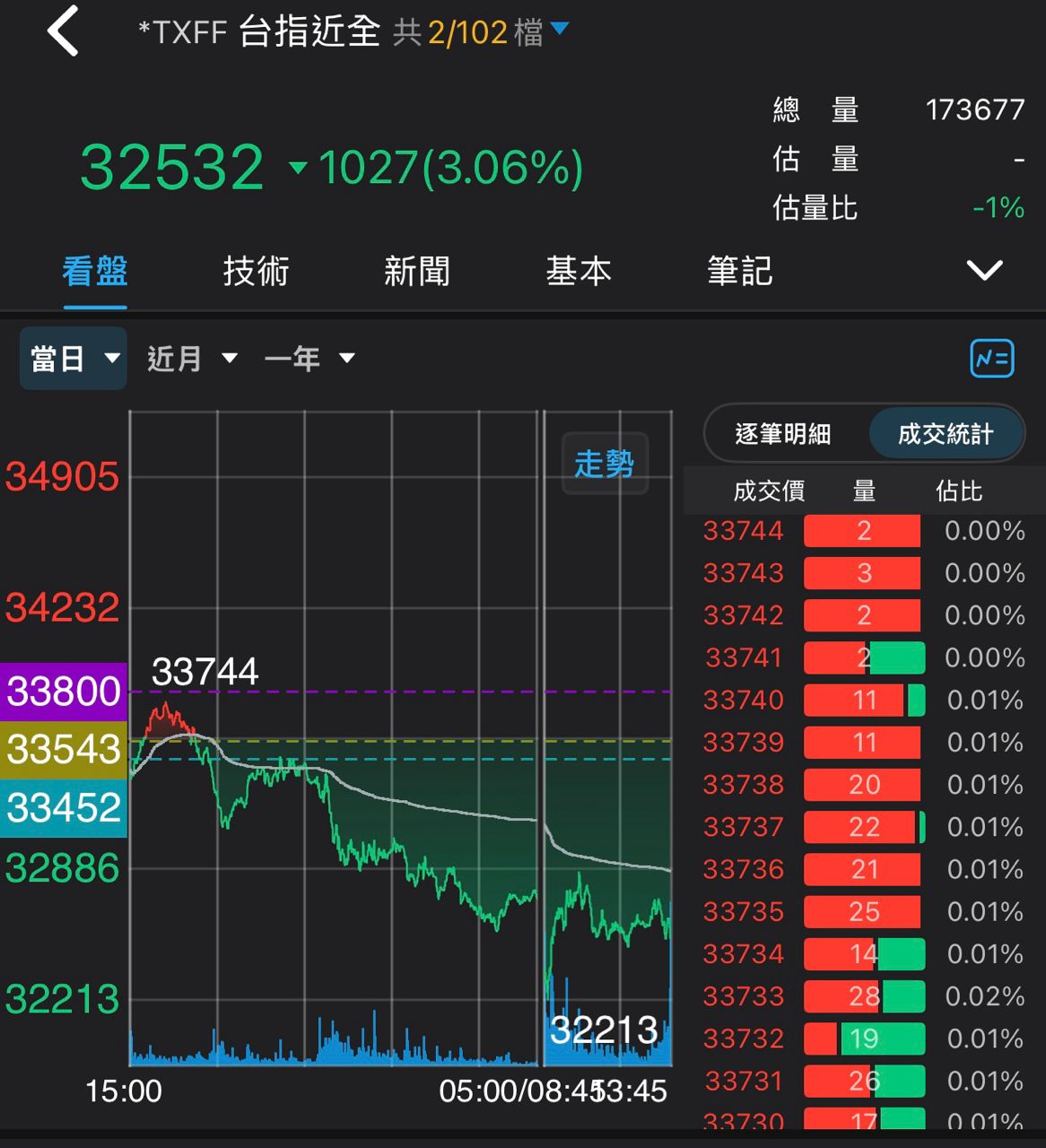This screenshot has width=1046, height=1148.
Task: Switch to the 技術 tab
Action: click(256, 271)
